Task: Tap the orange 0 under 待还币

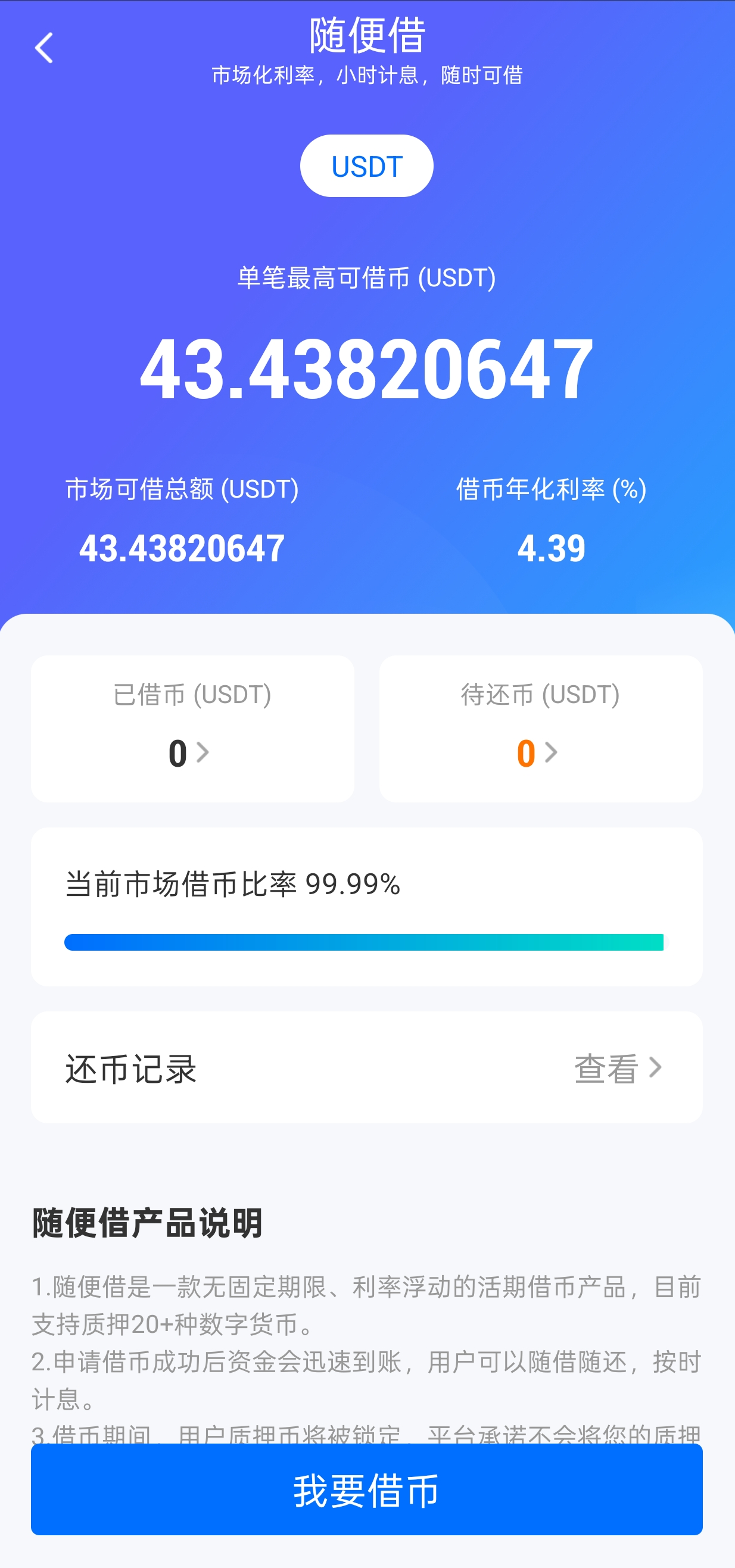Action: (526, 753)
